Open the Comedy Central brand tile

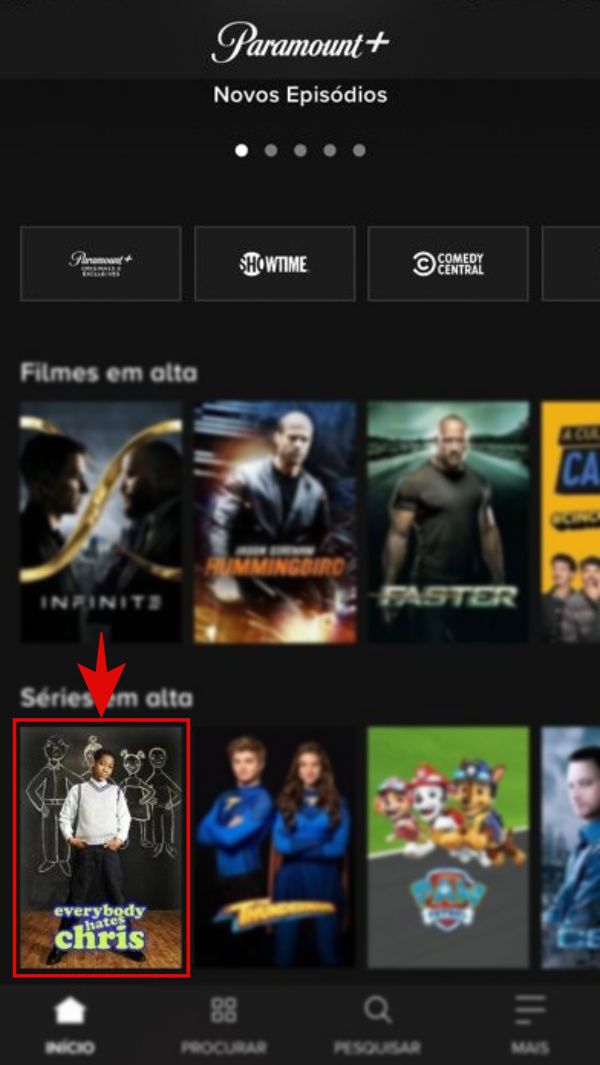tap(448, 263)
